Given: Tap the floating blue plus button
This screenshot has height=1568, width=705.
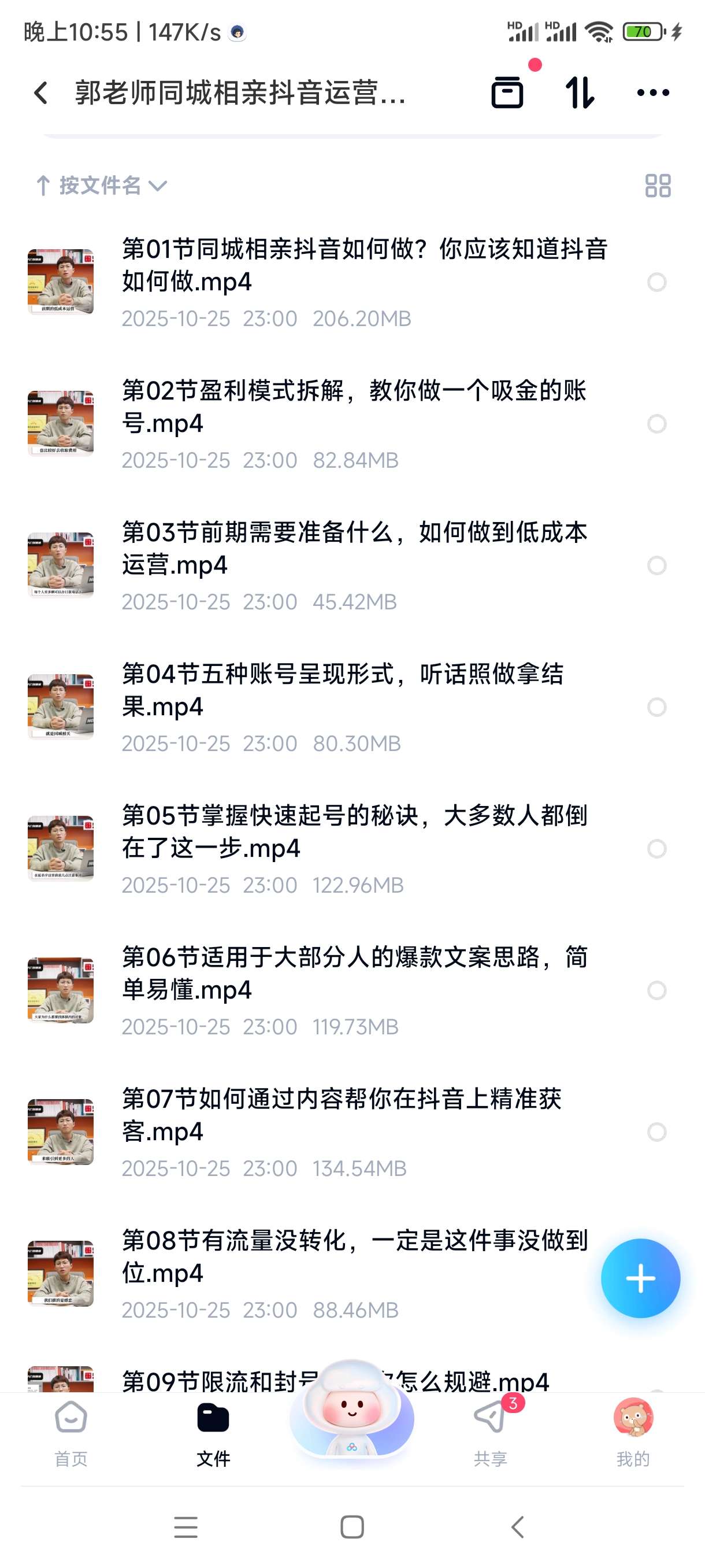Looking at the screenshot, I should (640, 1279).
